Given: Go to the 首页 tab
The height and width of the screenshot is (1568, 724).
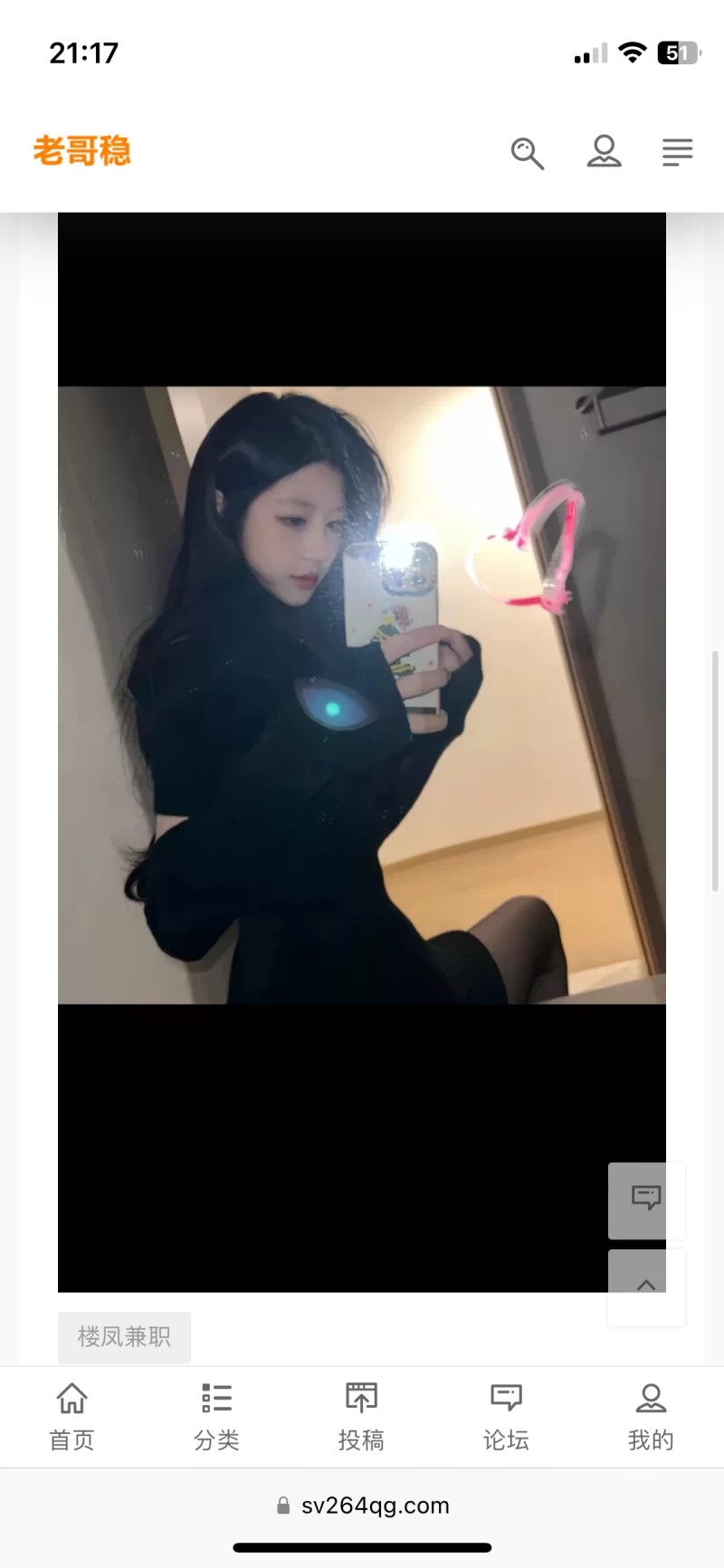Looking at the screenshot, I should [x=71, y=1416].
